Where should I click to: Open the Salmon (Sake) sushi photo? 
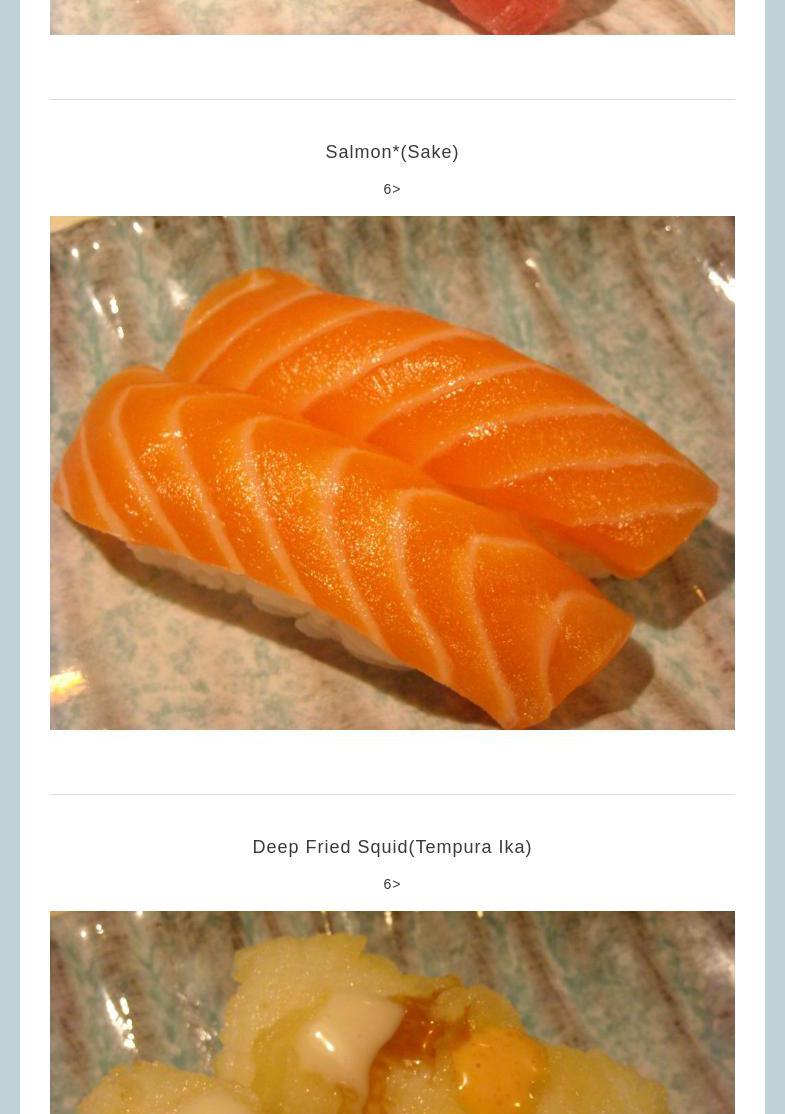pos(392,472)
